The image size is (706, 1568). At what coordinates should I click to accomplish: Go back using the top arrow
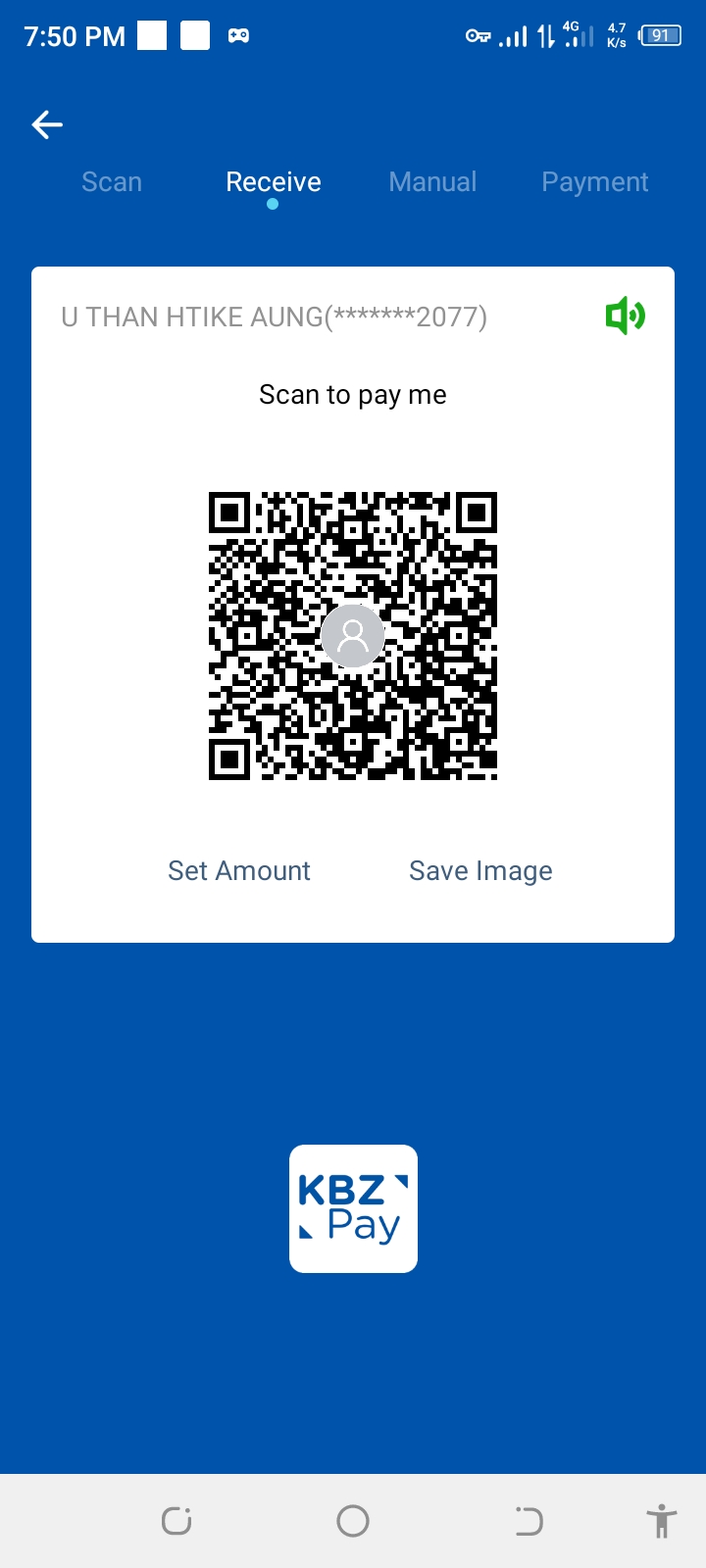pyautogui.click(x=47, y=124)
